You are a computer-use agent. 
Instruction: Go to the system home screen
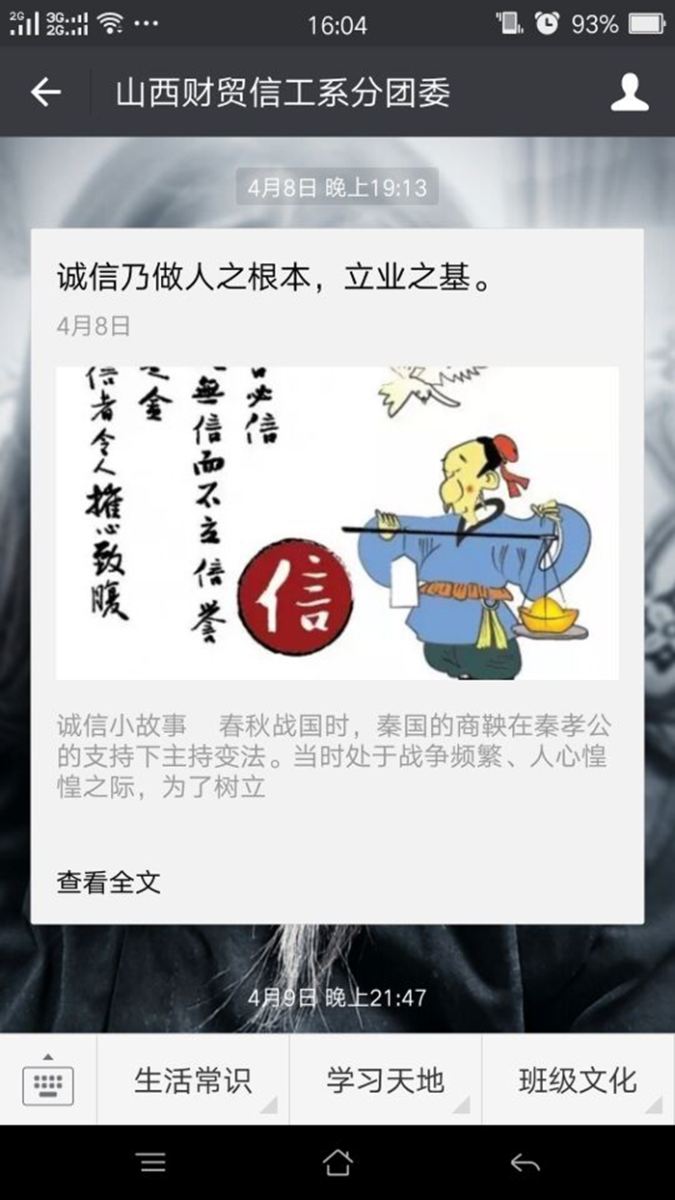(x=337, y=1162)
